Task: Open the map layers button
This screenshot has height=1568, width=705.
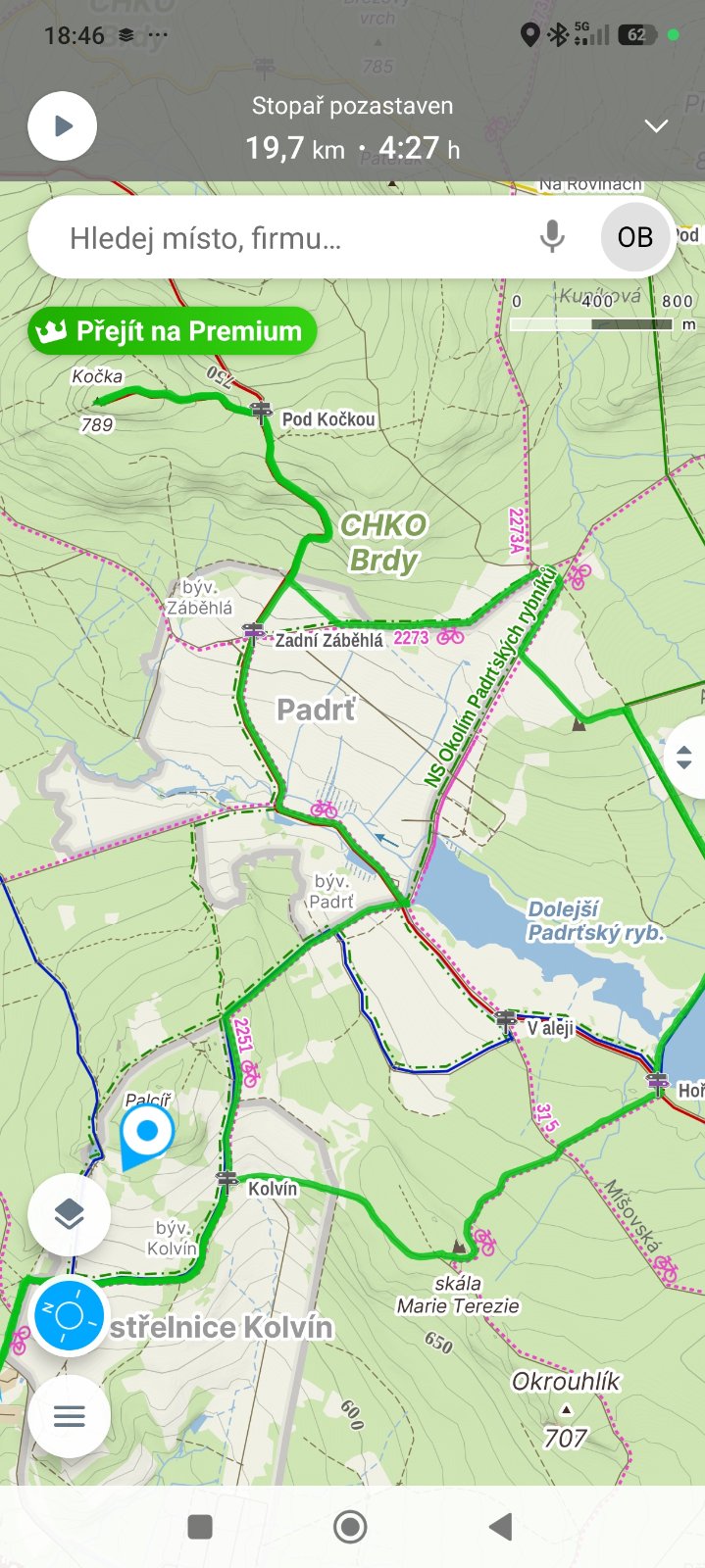Action: point(69,1214)
